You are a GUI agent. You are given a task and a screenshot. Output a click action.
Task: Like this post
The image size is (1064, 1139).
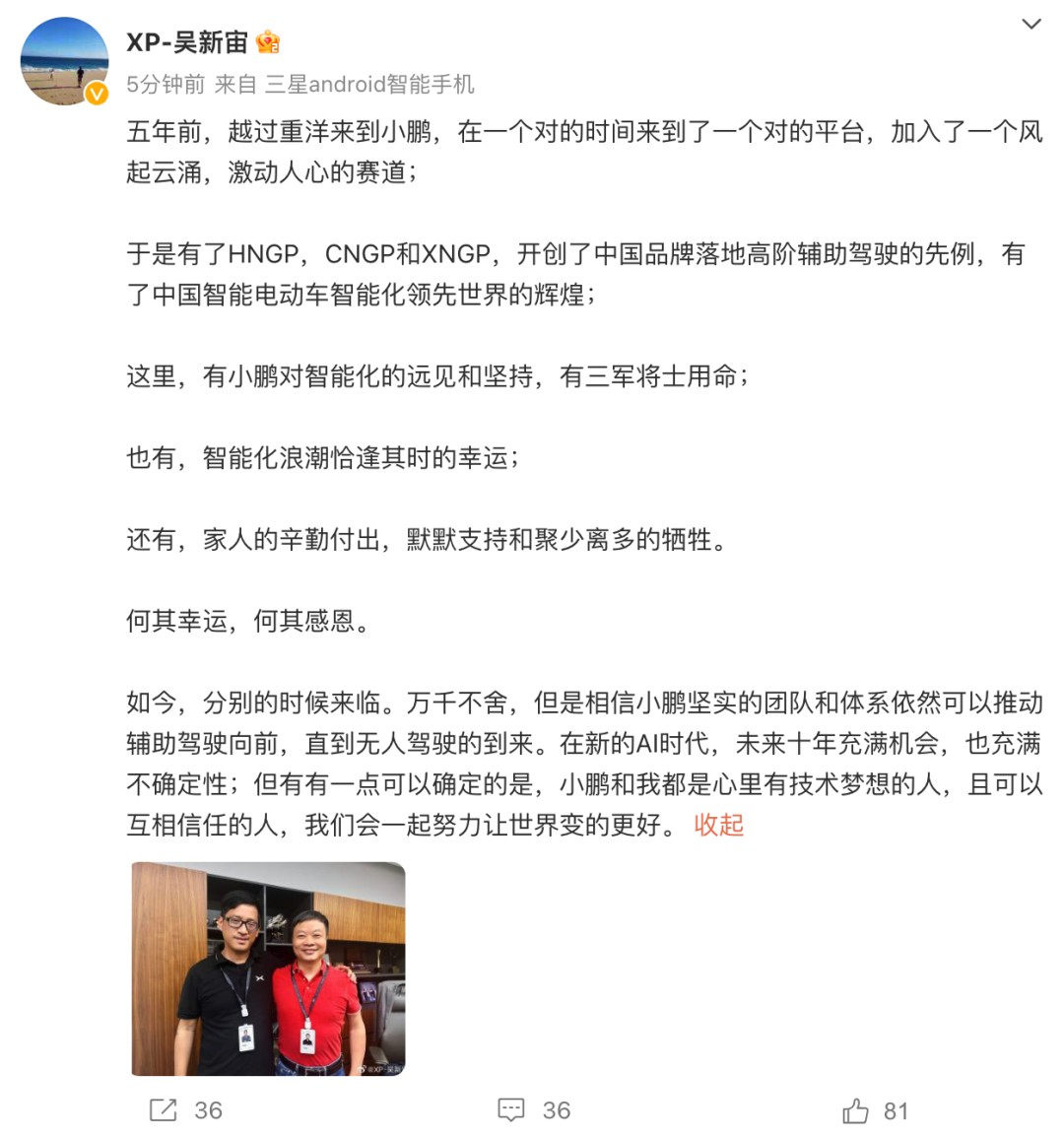(x=875, y=1111)
